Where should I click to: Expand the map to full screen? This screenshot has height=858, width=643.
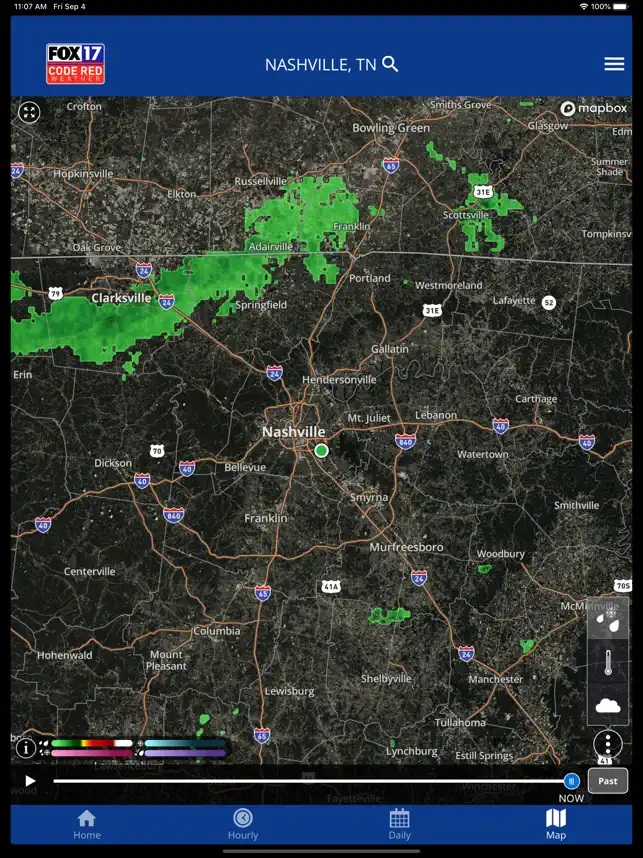pos(29,112)
